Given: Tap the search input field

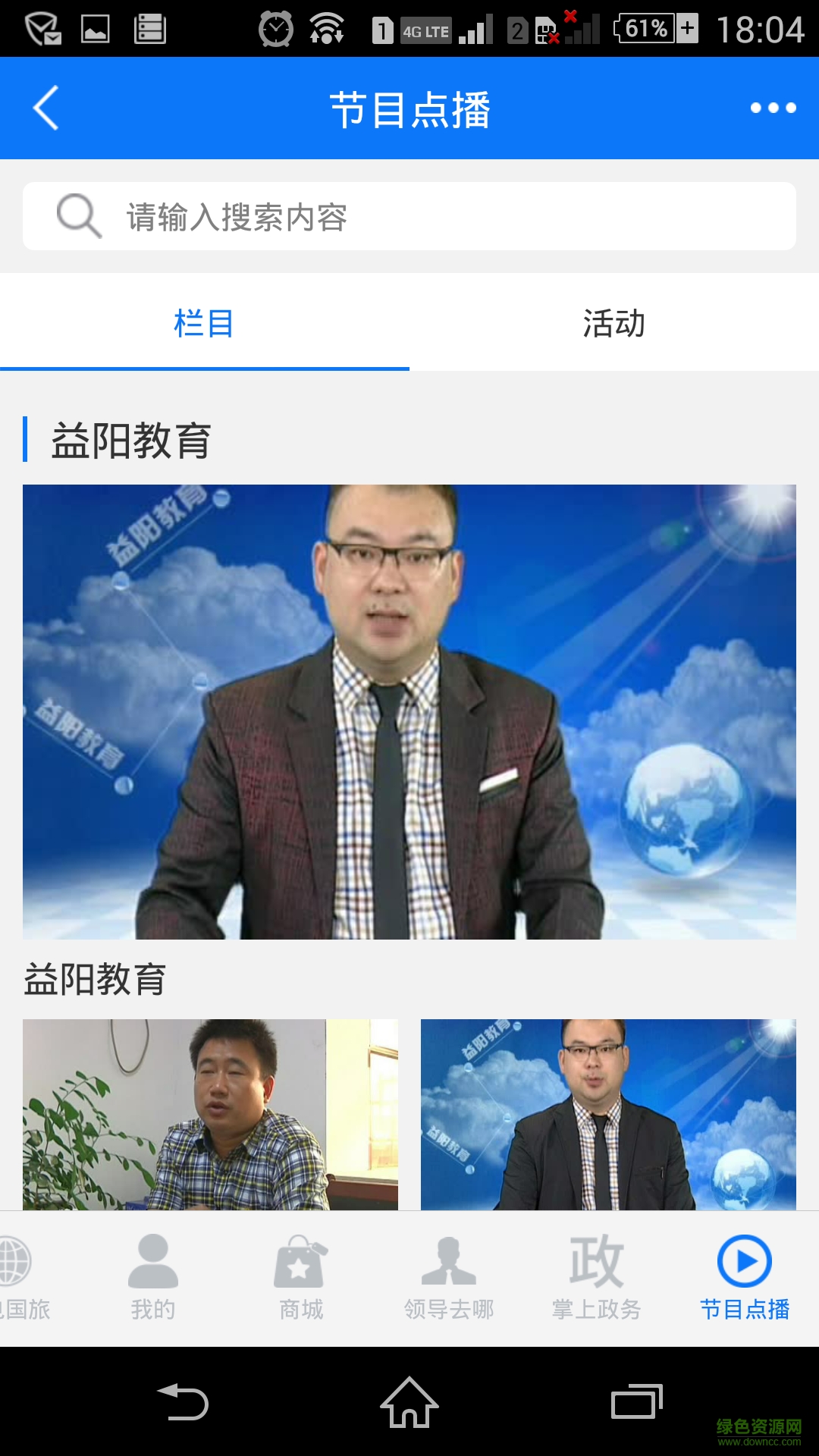Looking at the screenshot, I should coord(379,215).
